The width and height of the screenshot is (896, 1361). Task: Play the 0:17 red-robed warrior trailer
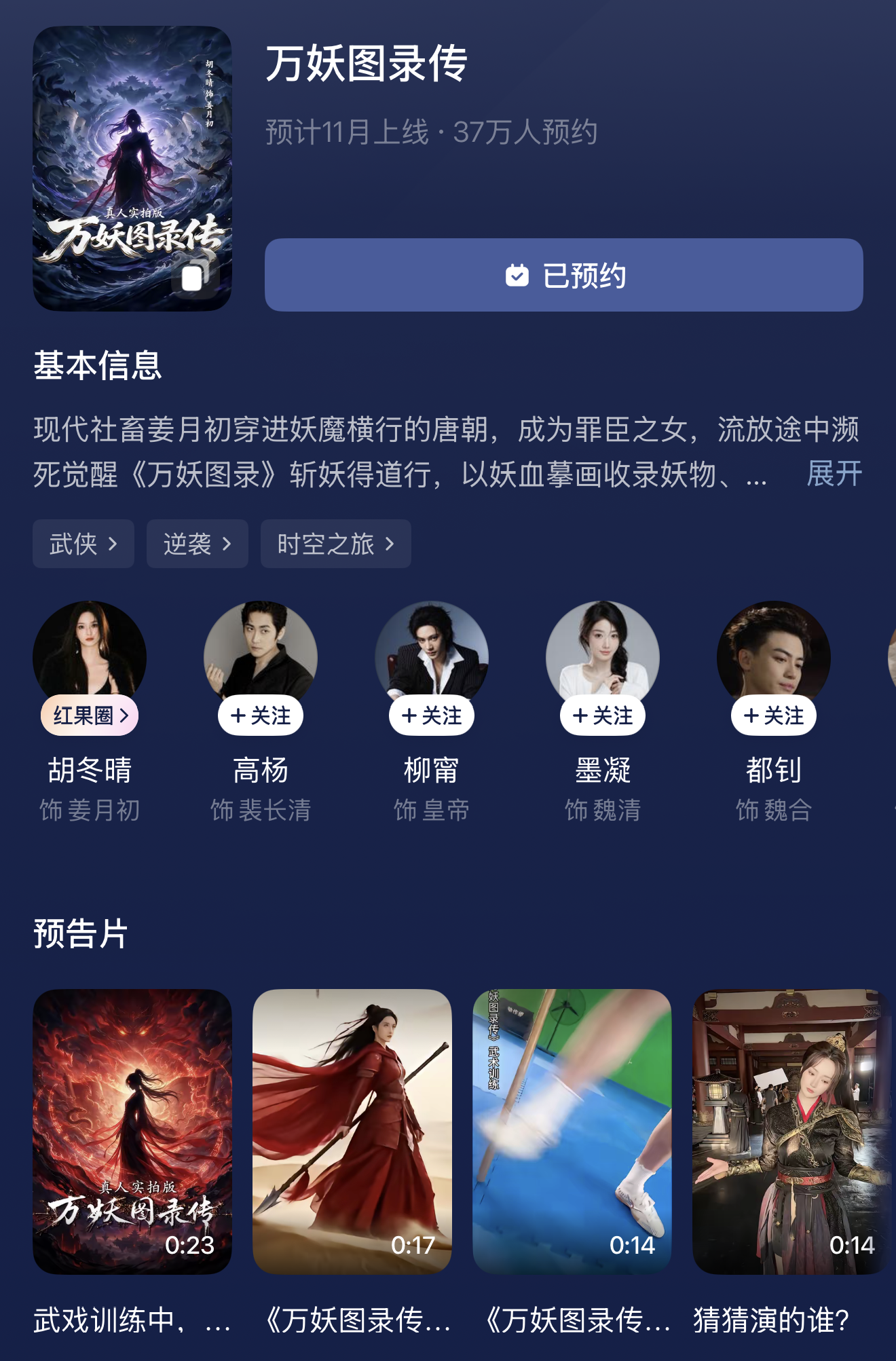pyautogui.click(x=352, y=1132)
